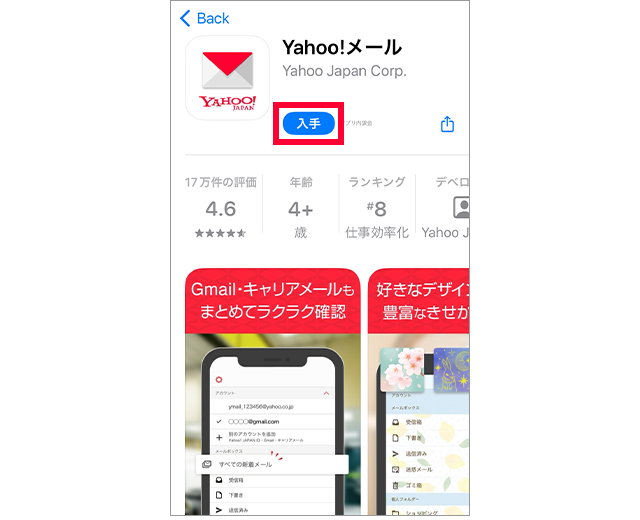
Task: Tap 入手 to download Yahoo!メール
Action: 308,123
